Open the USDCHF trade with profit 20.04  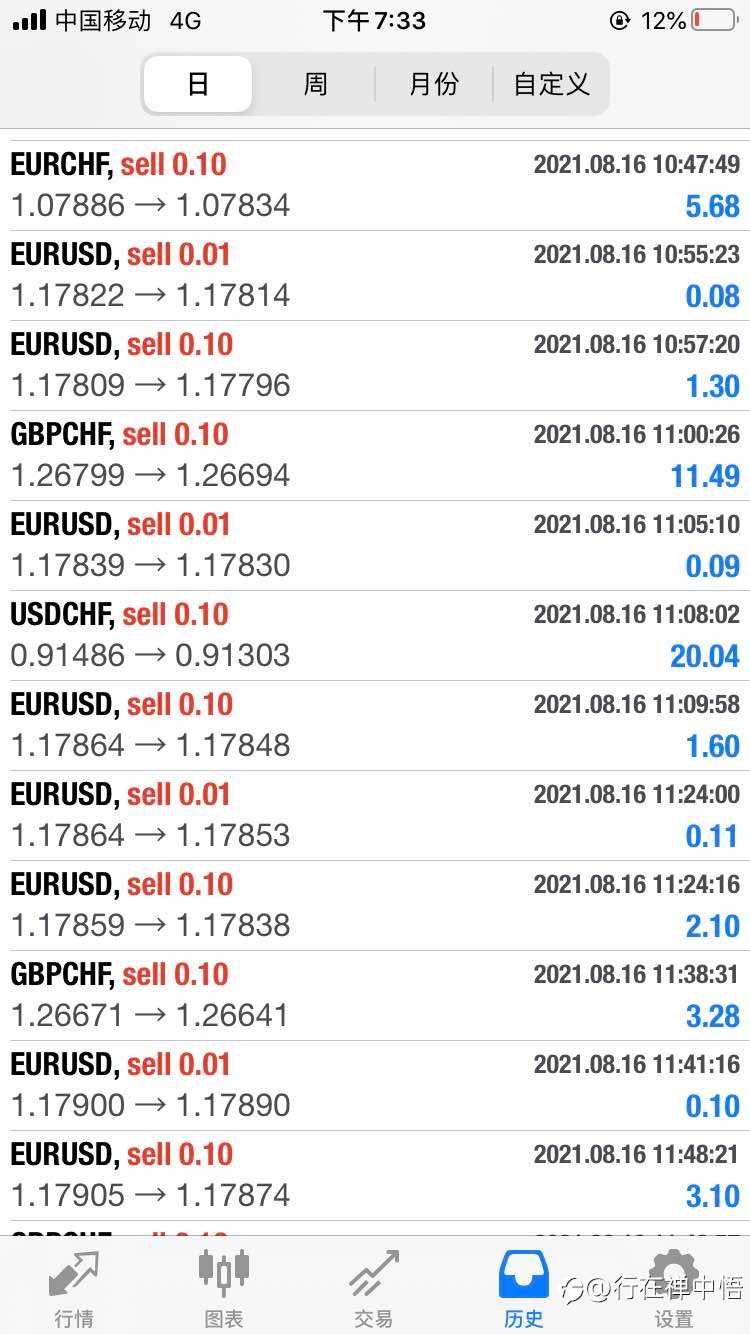click(x=375, y=636)
